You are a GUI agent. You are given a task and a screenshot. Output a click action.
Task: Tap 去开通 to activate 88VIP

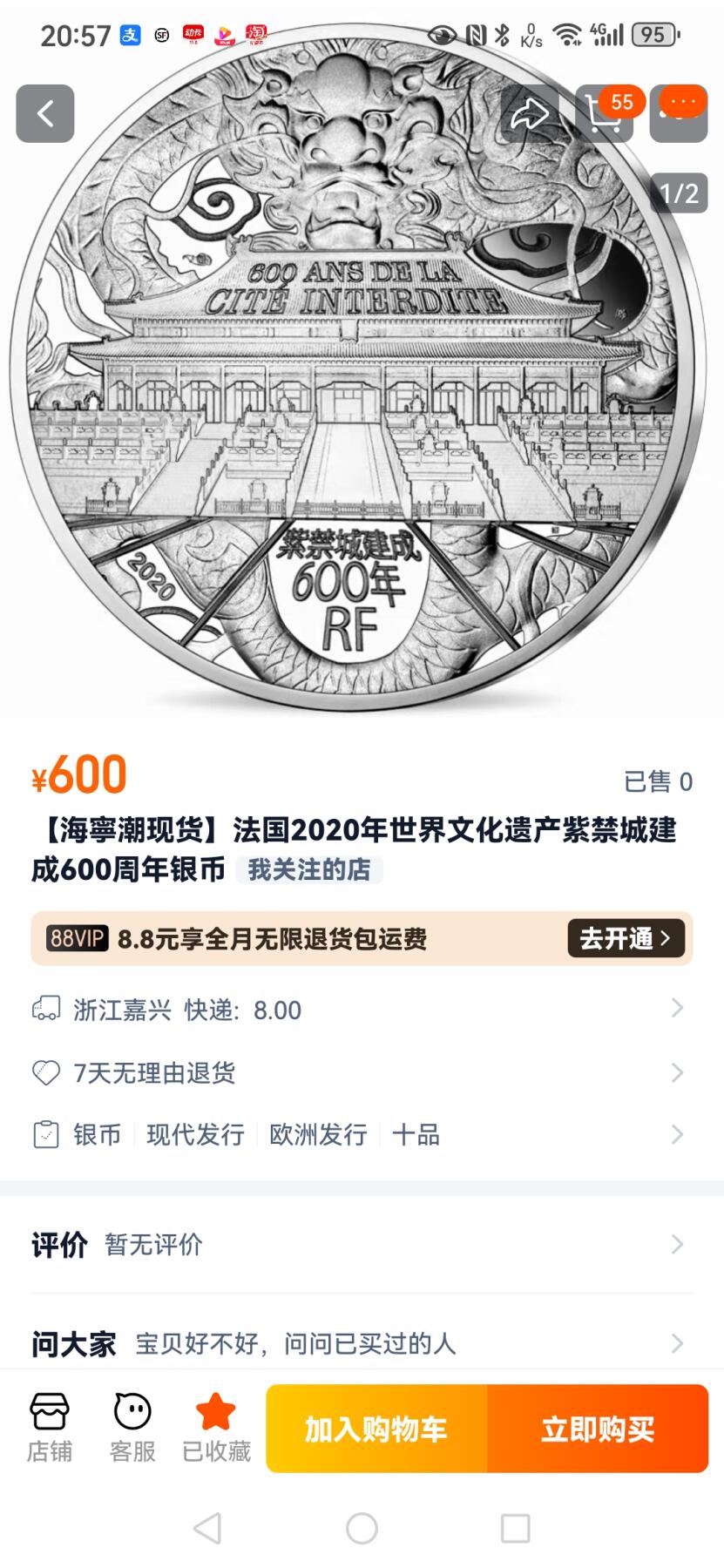626,938
